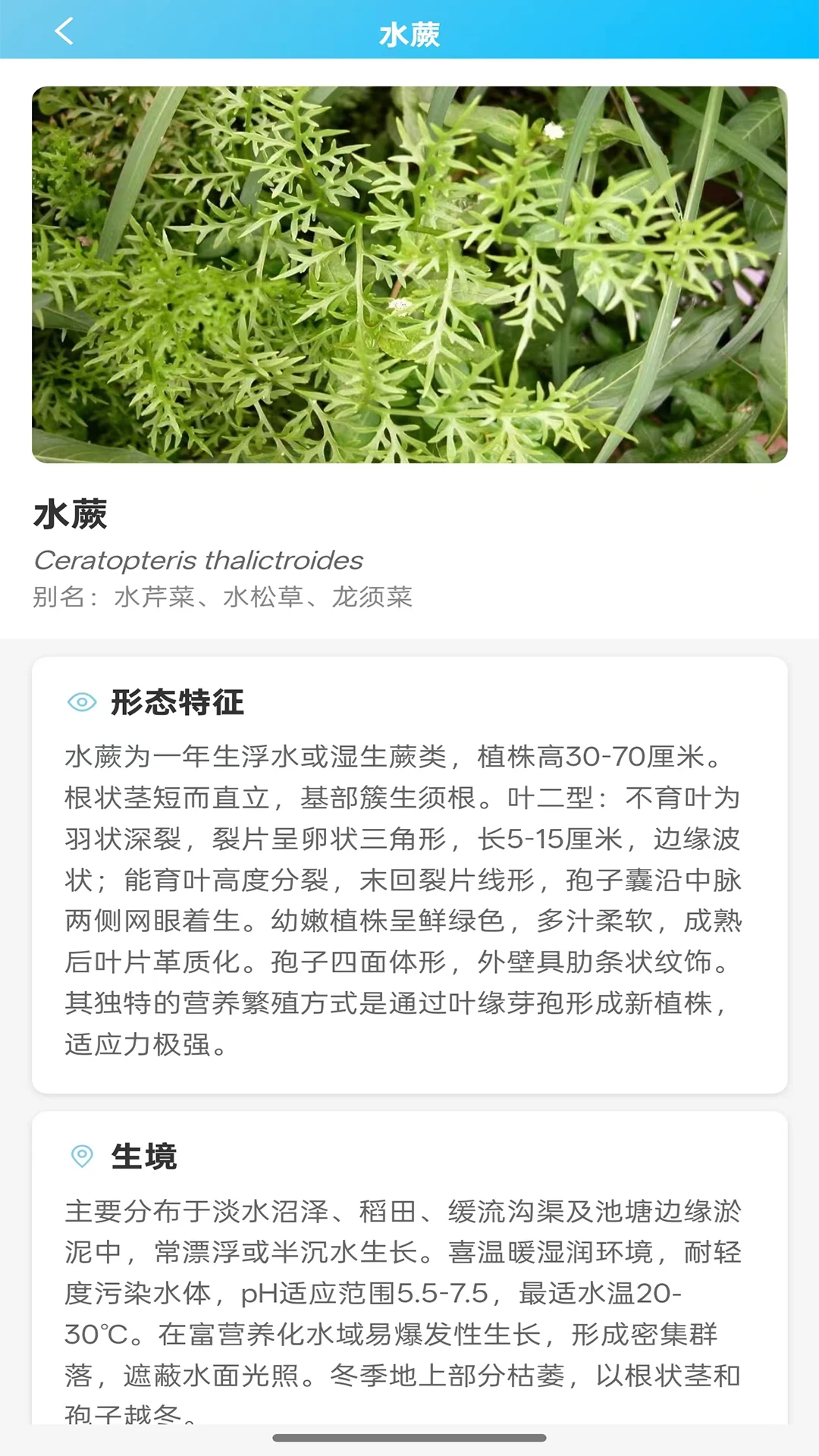The width and height of the screenshot is (819, 1456).
Task: Click the alias 龙须菜
Action: (x=378, y=598)
